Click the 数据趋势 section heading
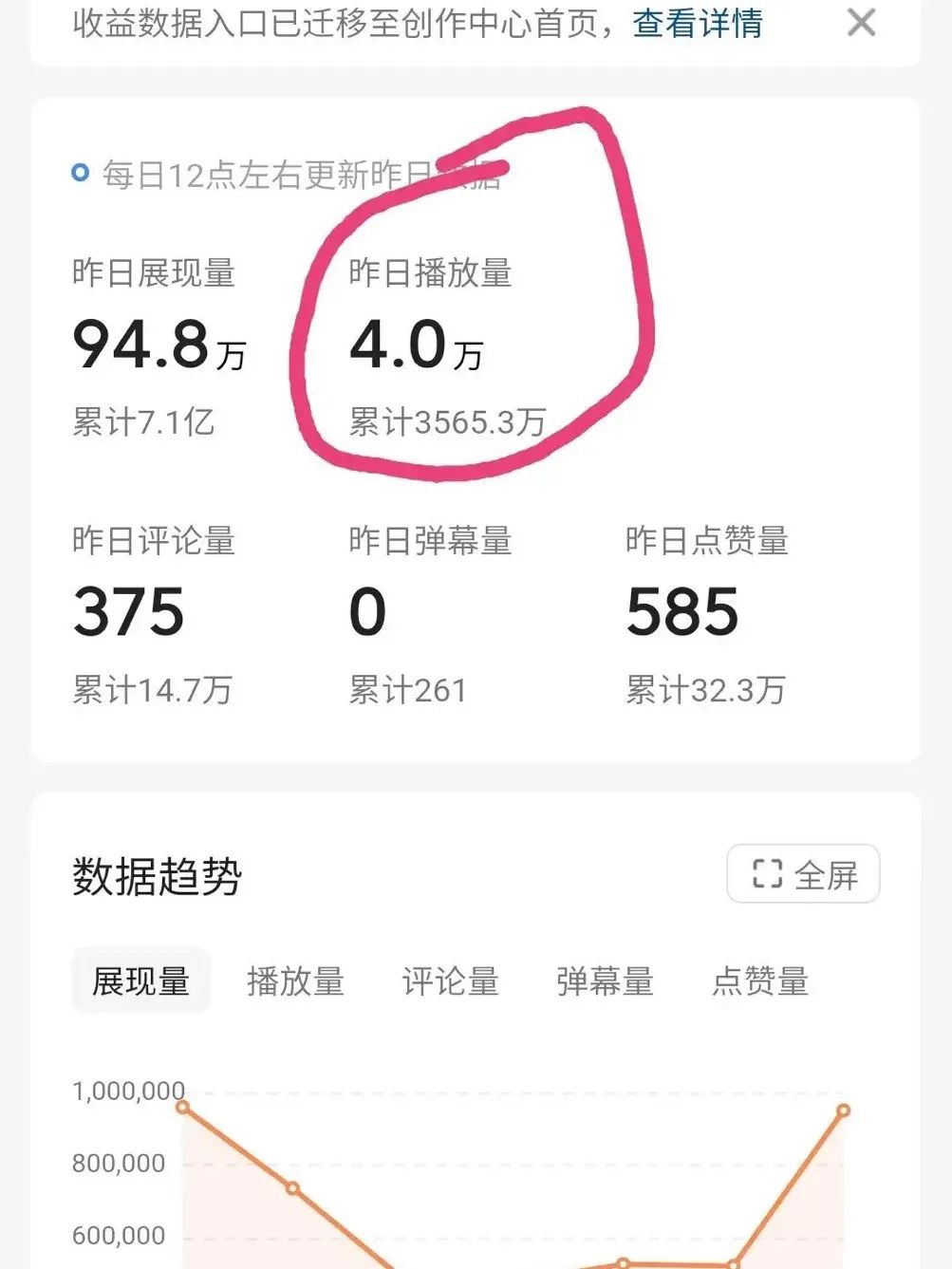 coord(158,876)
